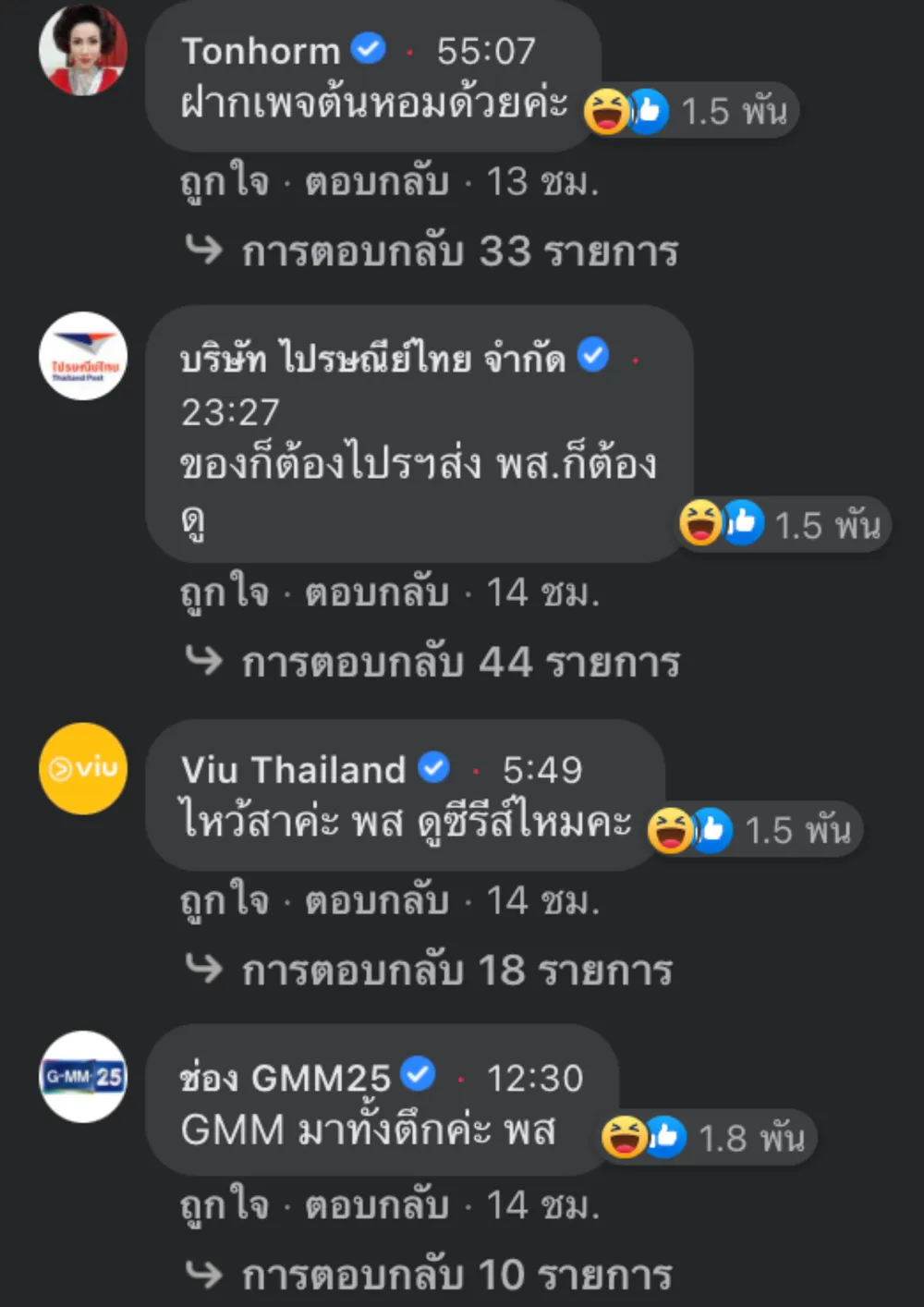Jump to timestamp 23:27 in the video
Image resolution: width=924 pixels, height=1307 pixels.
230,412
